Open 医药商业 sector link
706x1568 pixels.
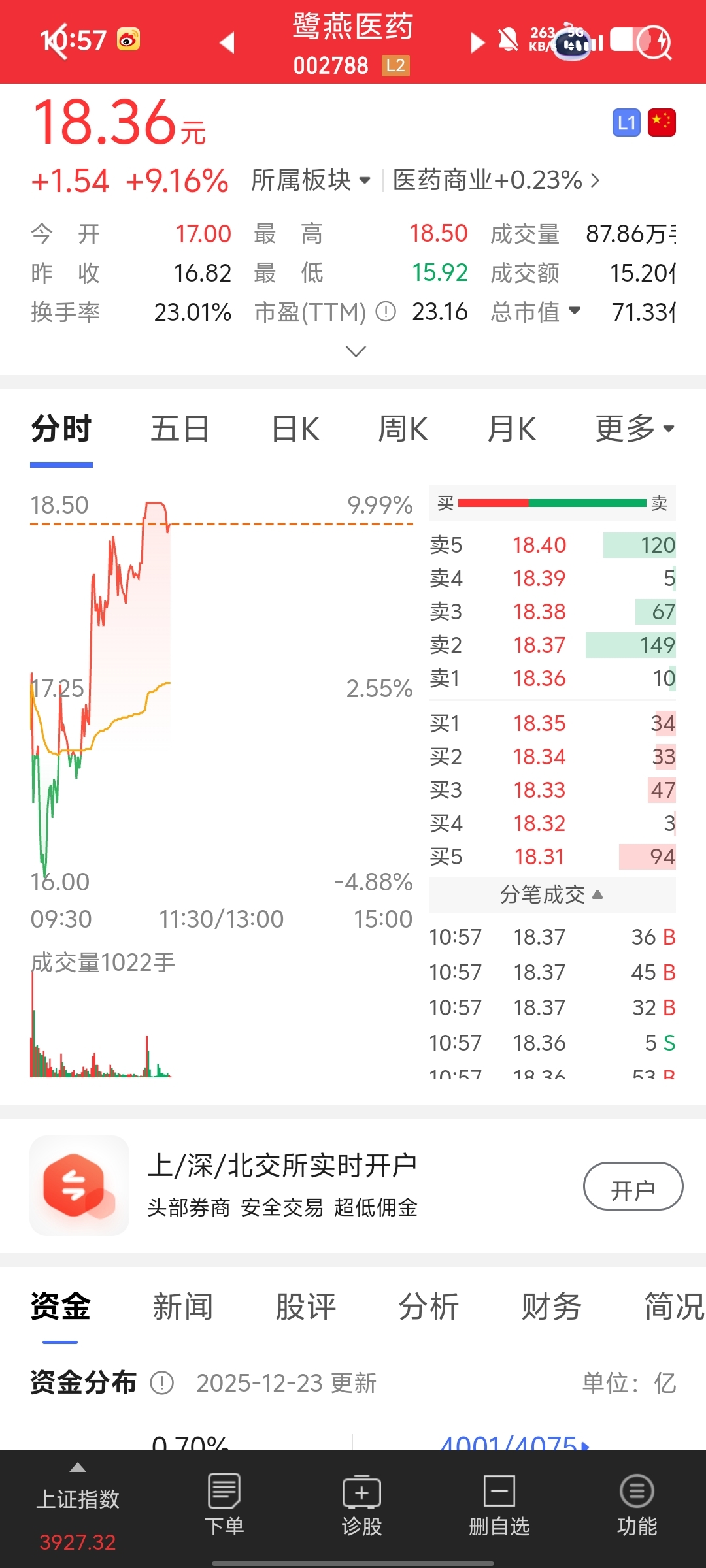(496, 180)
